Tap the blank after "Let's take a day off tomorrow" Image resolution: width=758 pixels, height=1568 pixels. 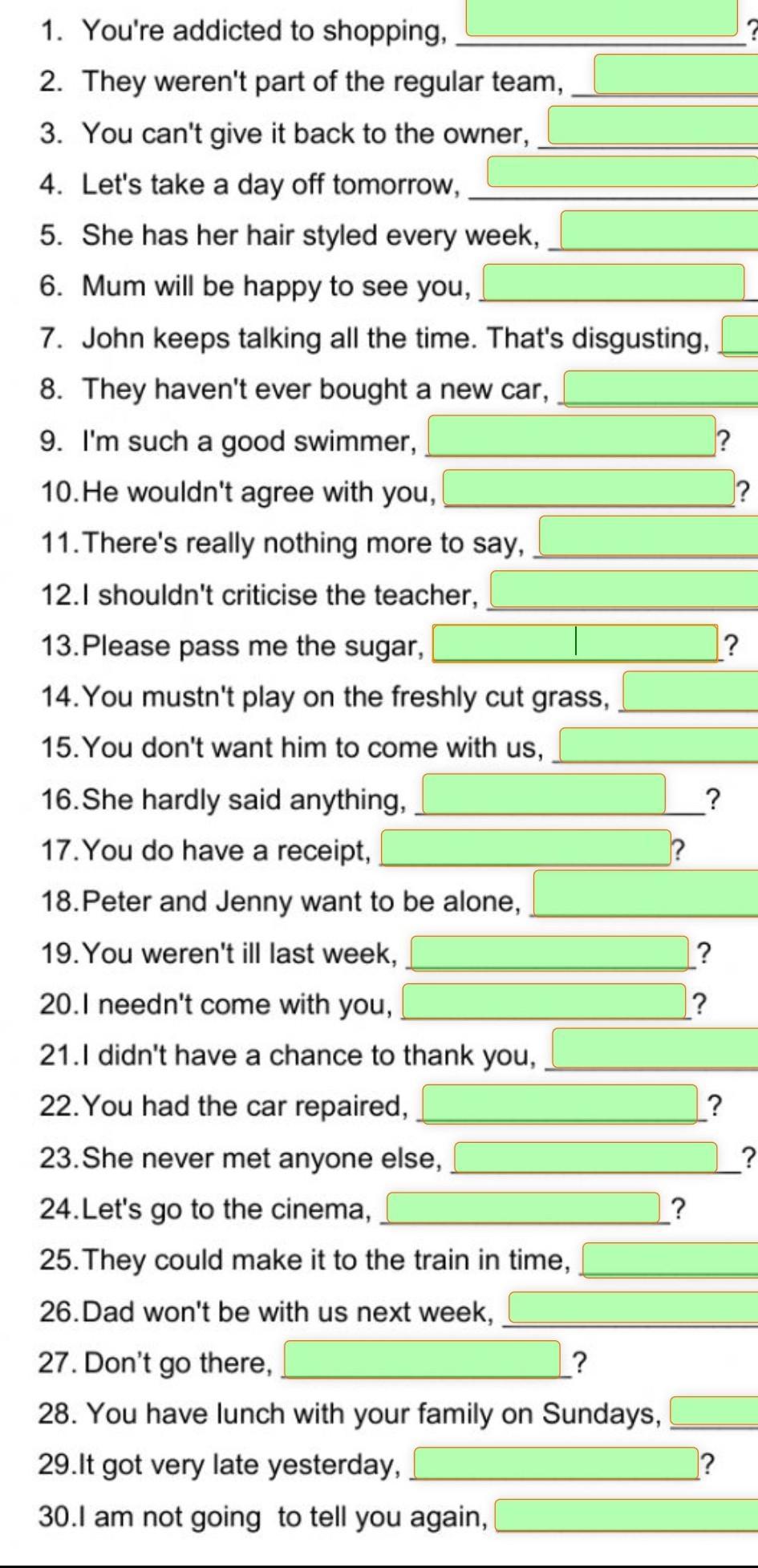pos(622,173)
